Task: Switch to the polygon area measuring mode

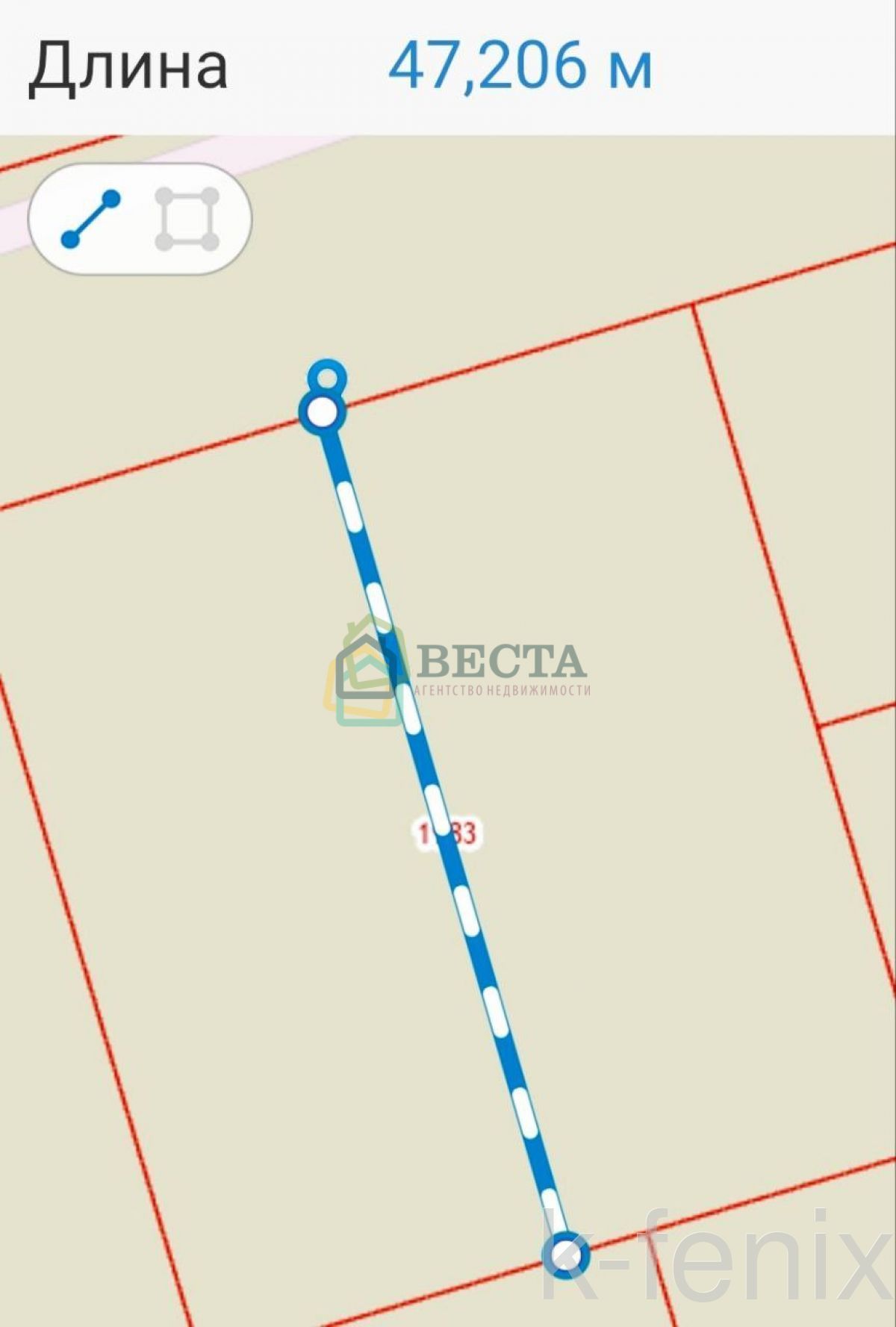Action: click(x=187, y=219)
